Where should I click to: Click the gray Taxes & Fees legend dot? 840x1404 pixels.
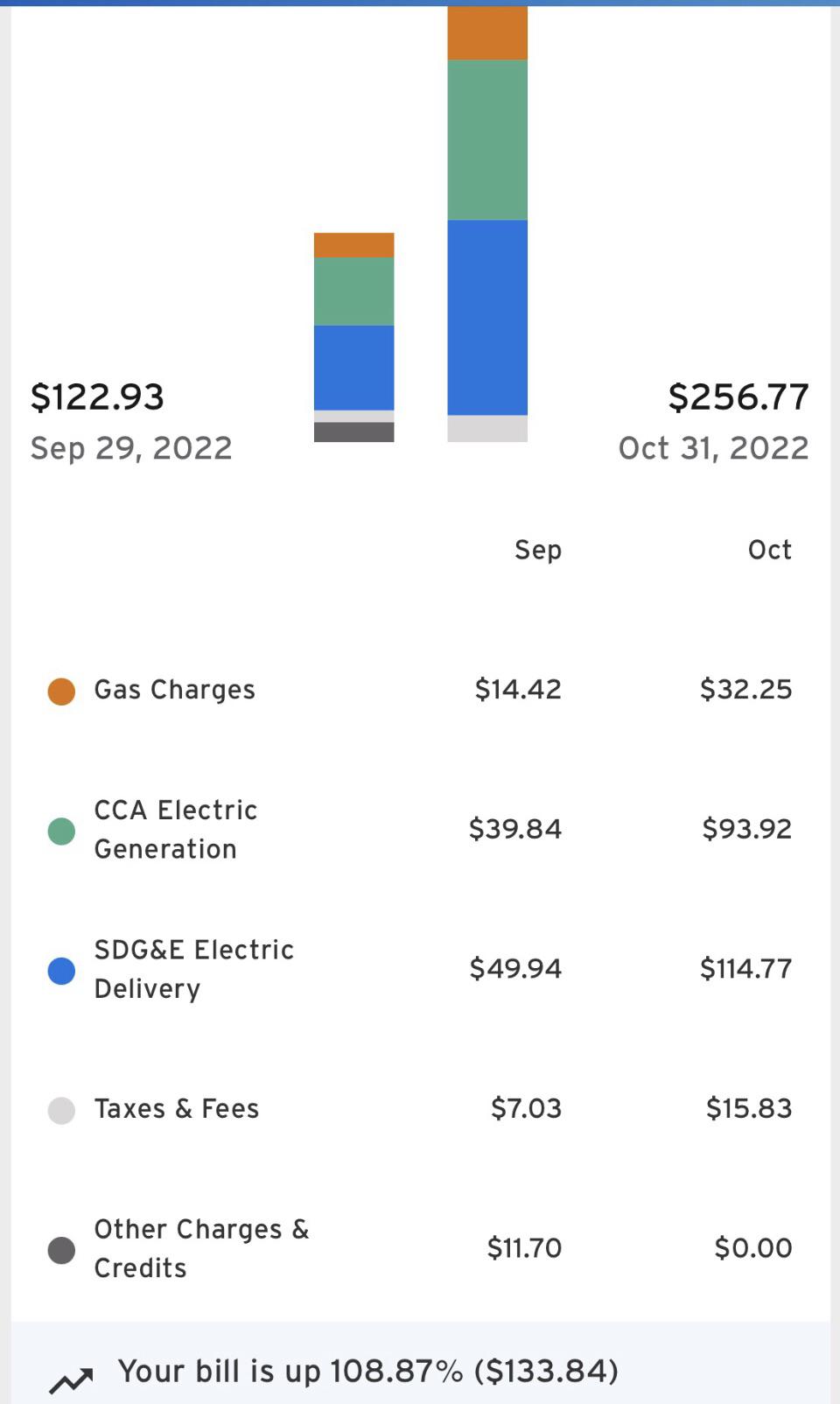click(x=60, y=1110)
